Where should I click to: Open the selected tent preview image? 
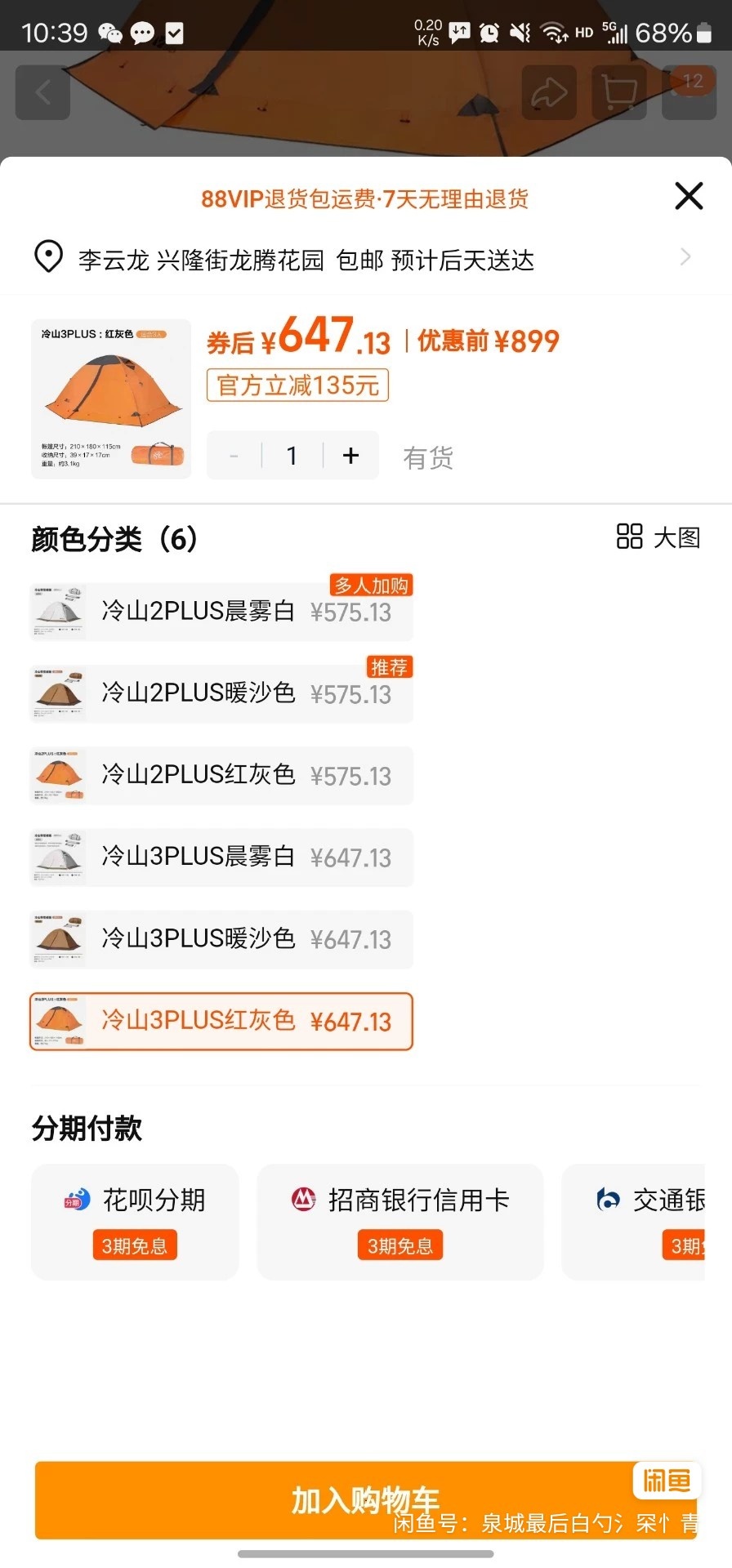pos(111,399)
